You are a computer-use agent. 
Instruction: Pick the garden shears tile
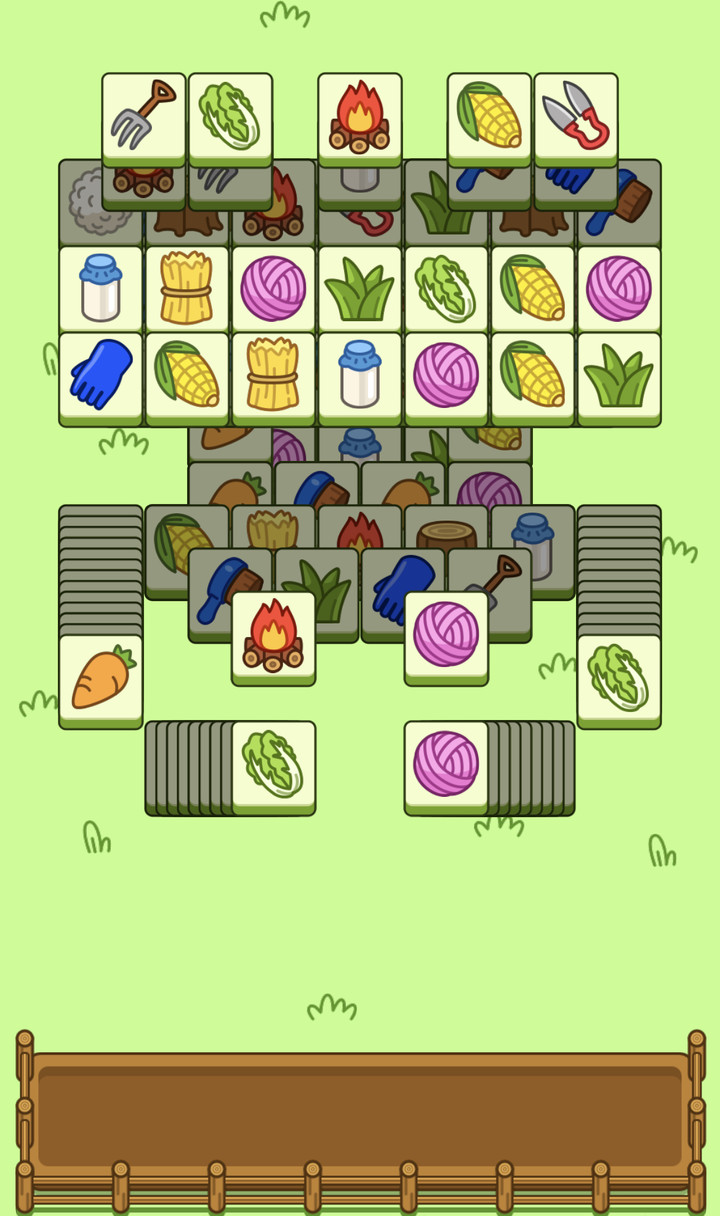(576, 118)
